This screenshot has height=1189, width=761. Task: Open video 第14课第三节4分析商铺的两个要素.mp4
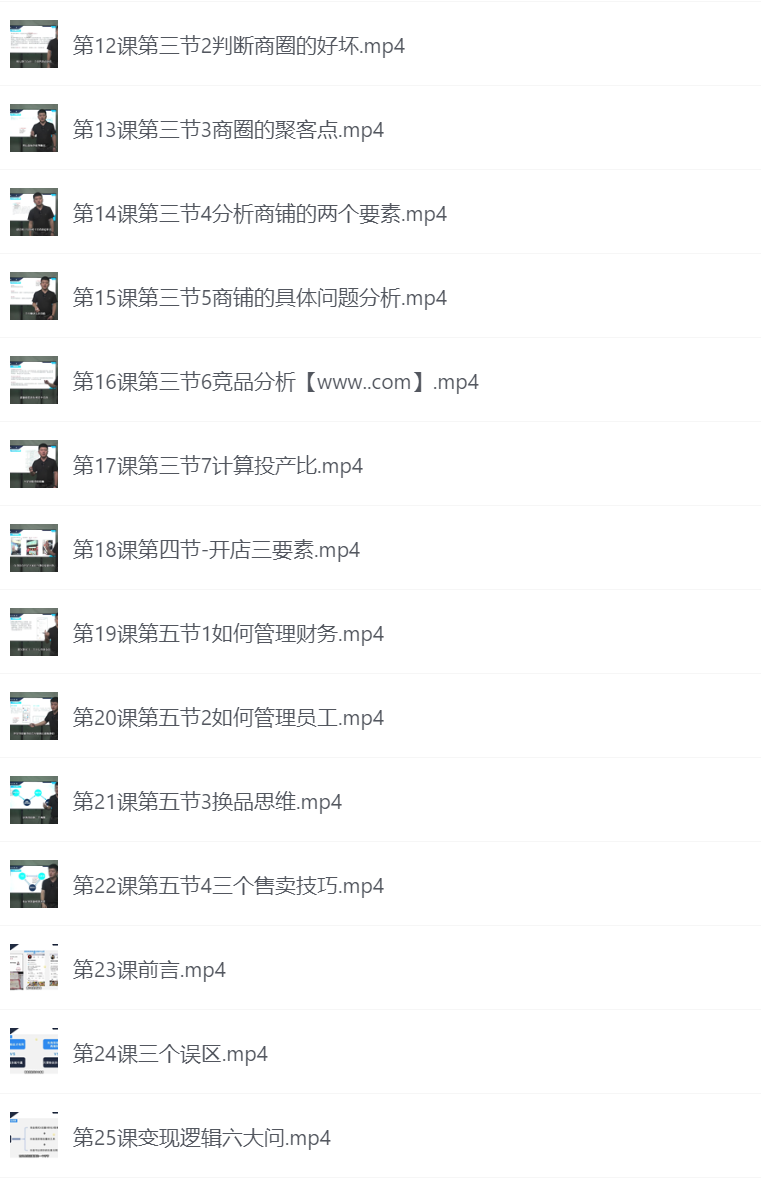click(259, 214)
